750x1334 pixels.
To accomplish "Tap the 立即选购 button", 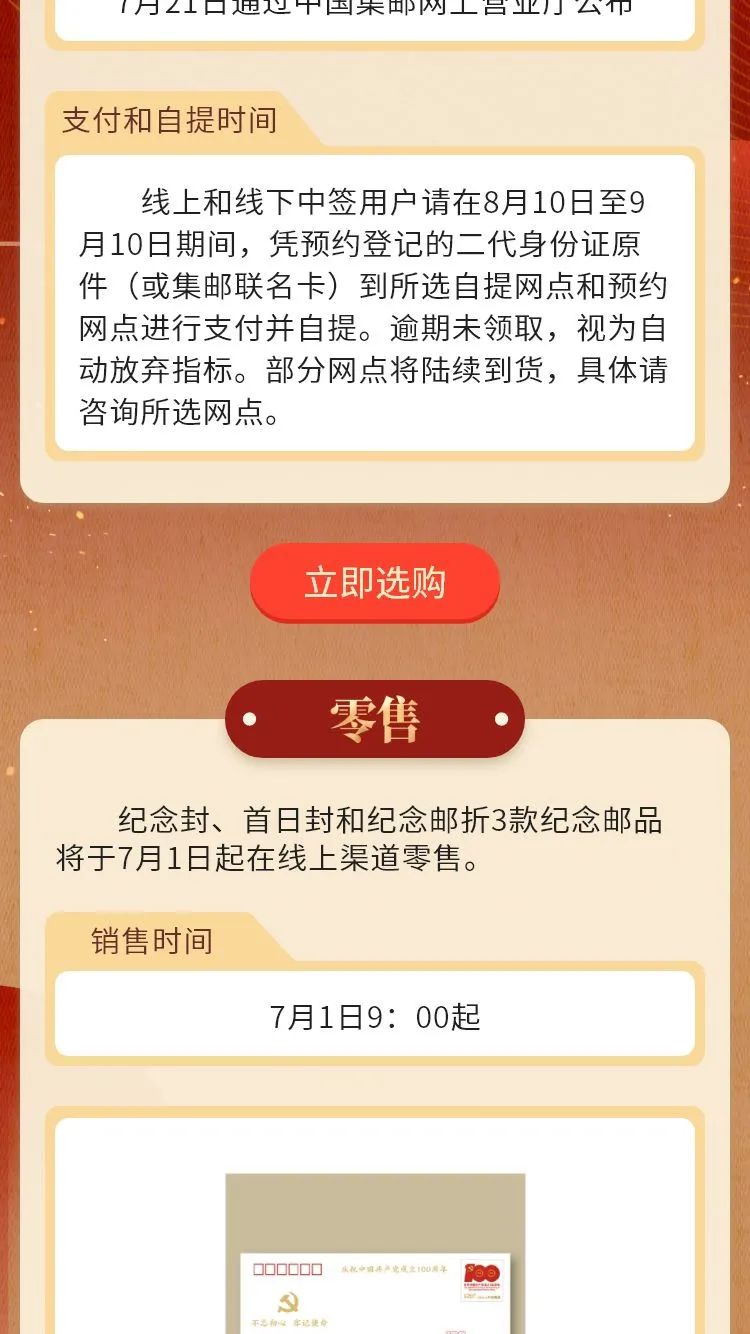I will (374, 583).
